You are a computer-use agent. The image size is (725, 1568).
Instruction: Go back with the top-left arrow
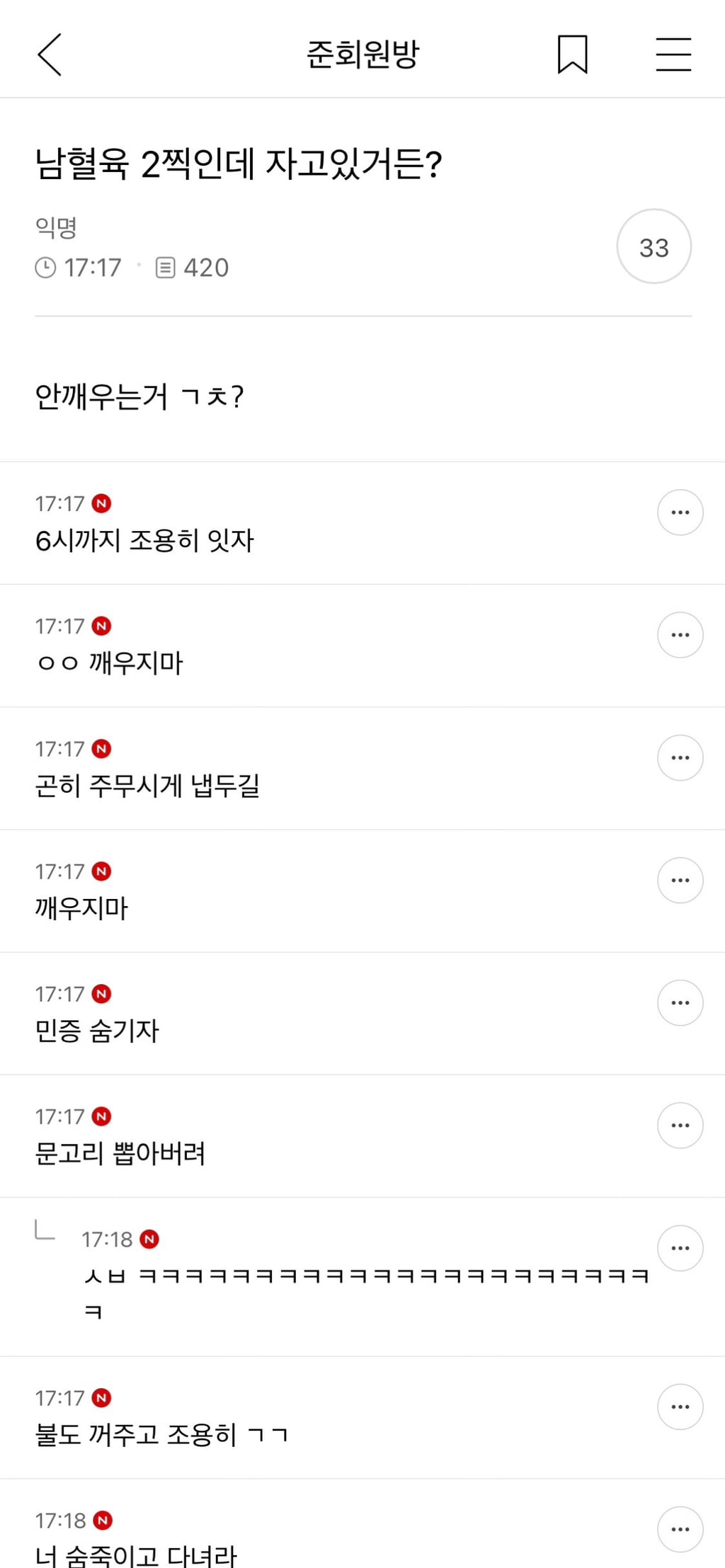[50, 55]
